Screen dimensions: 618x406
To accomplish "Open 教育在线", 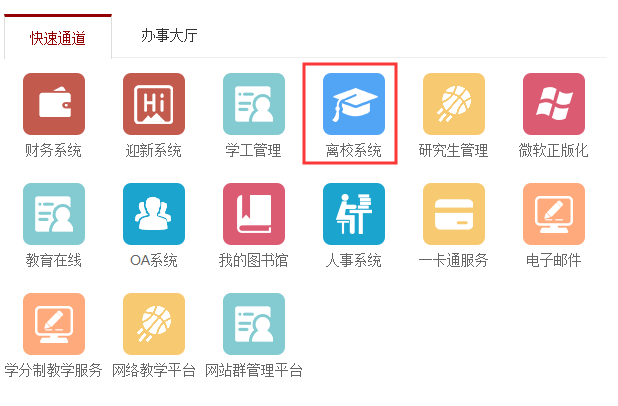I will [54, 214].
